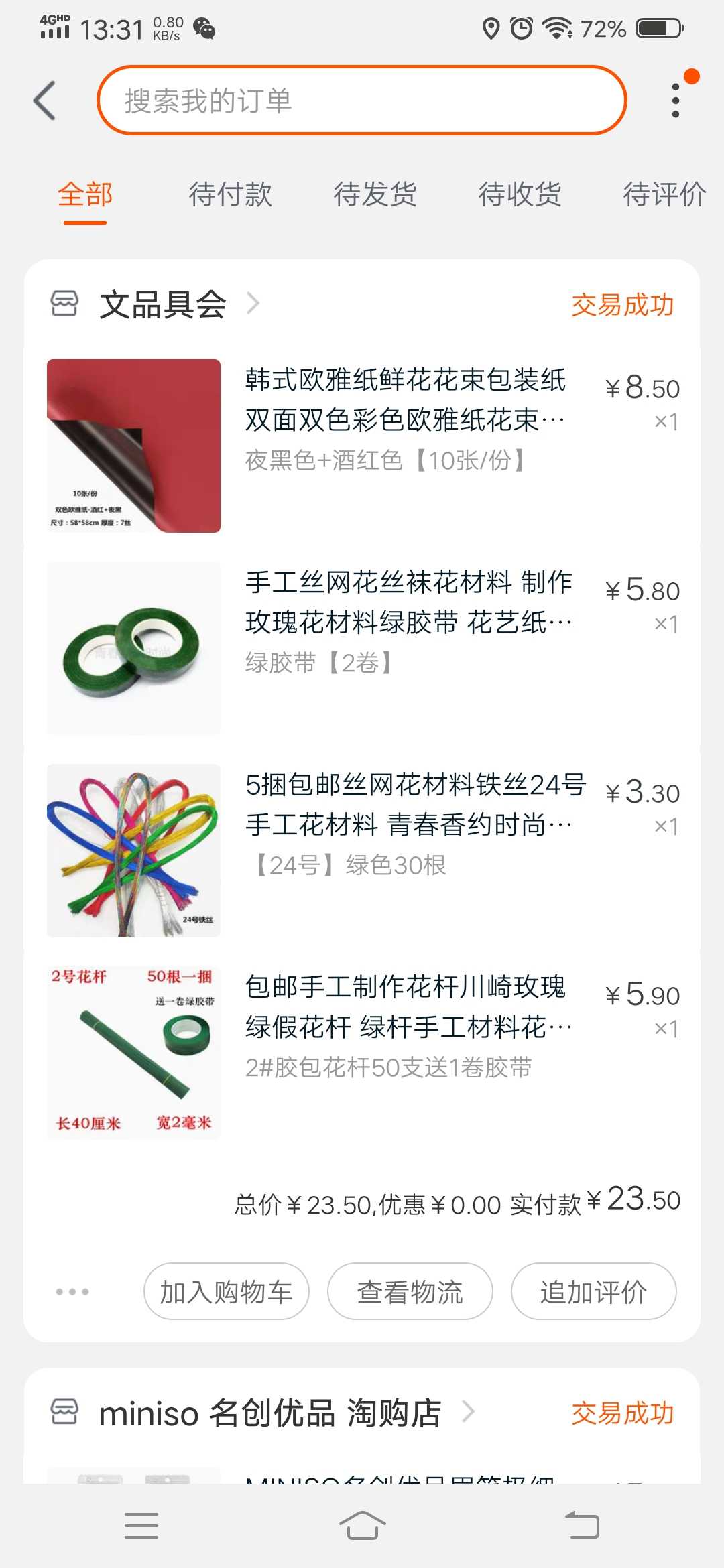
Task: Go back using the top-left arrow
Action: pyautogui.click(x=45, y=101)
